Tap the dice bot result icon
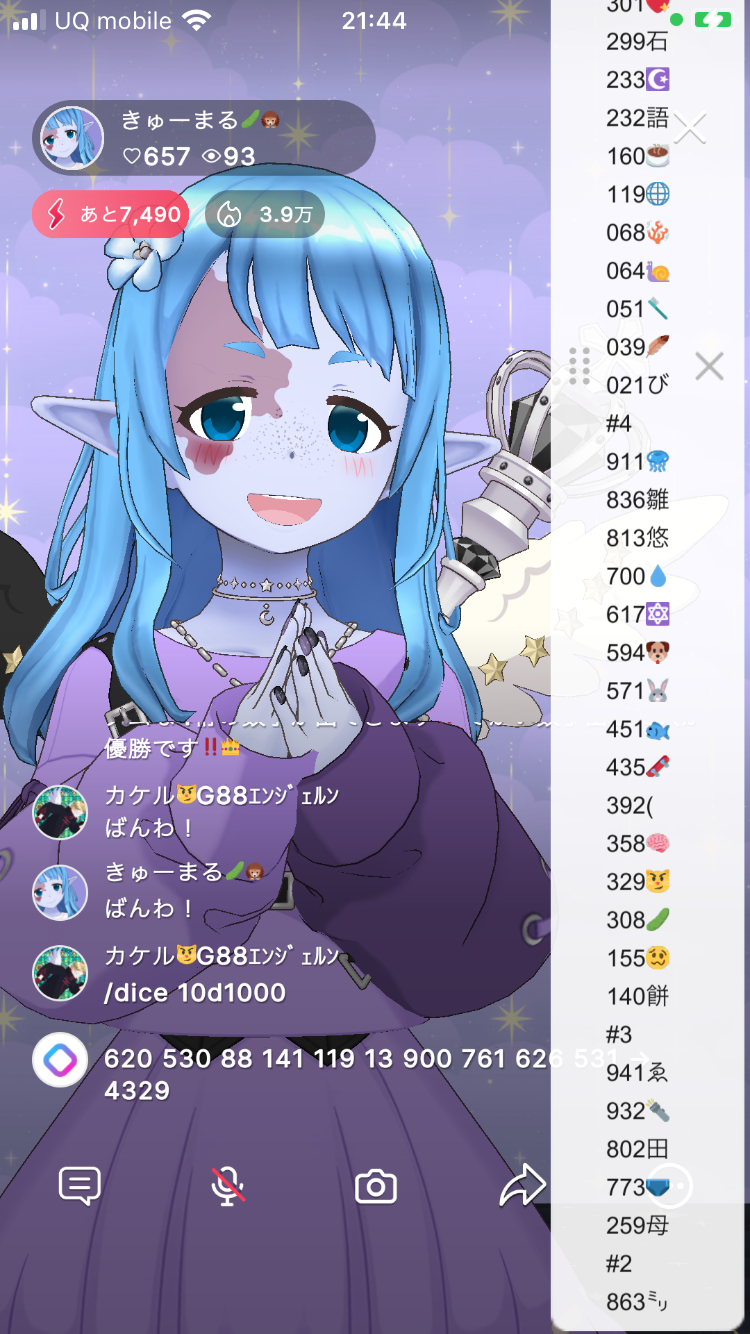 pyautogui.click(x=60, y=1059)
